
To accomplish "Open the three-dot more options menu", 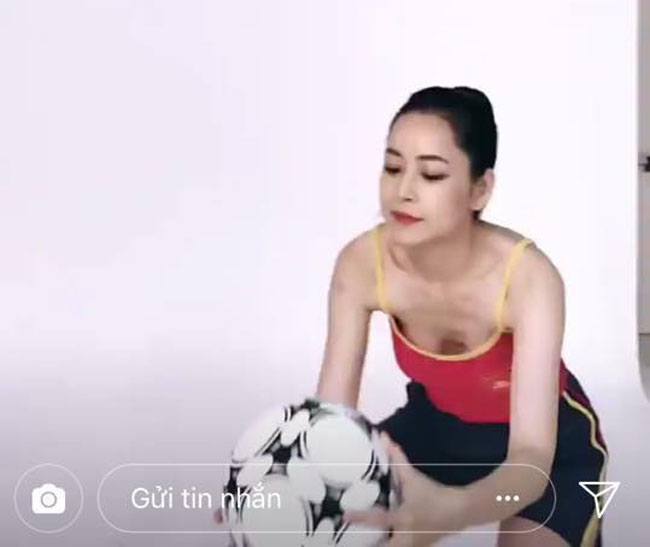I will [x=508, y=498].
